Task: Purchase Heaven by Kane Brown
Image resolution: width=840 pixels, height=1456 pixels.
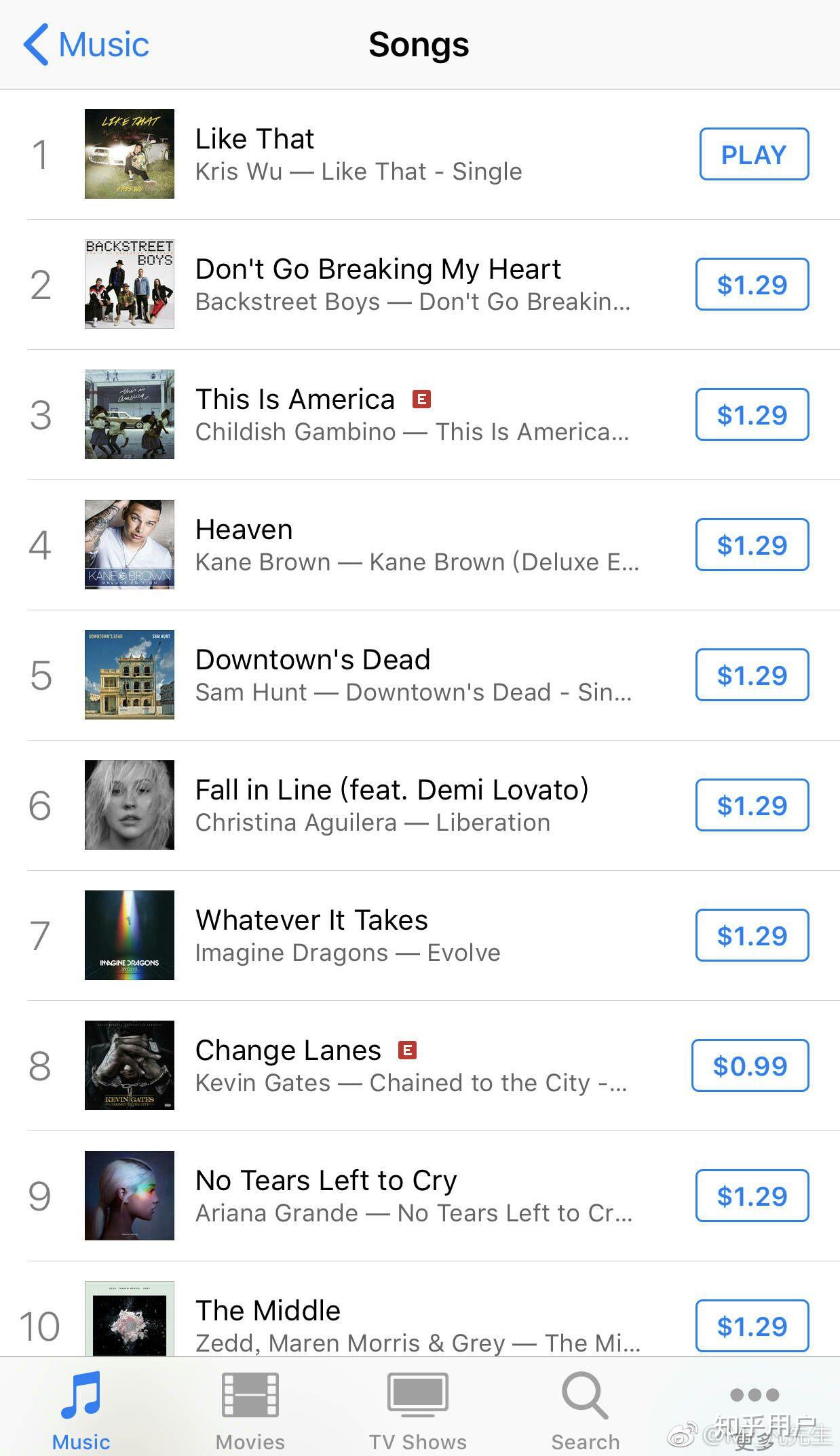Action: [752, 545]
